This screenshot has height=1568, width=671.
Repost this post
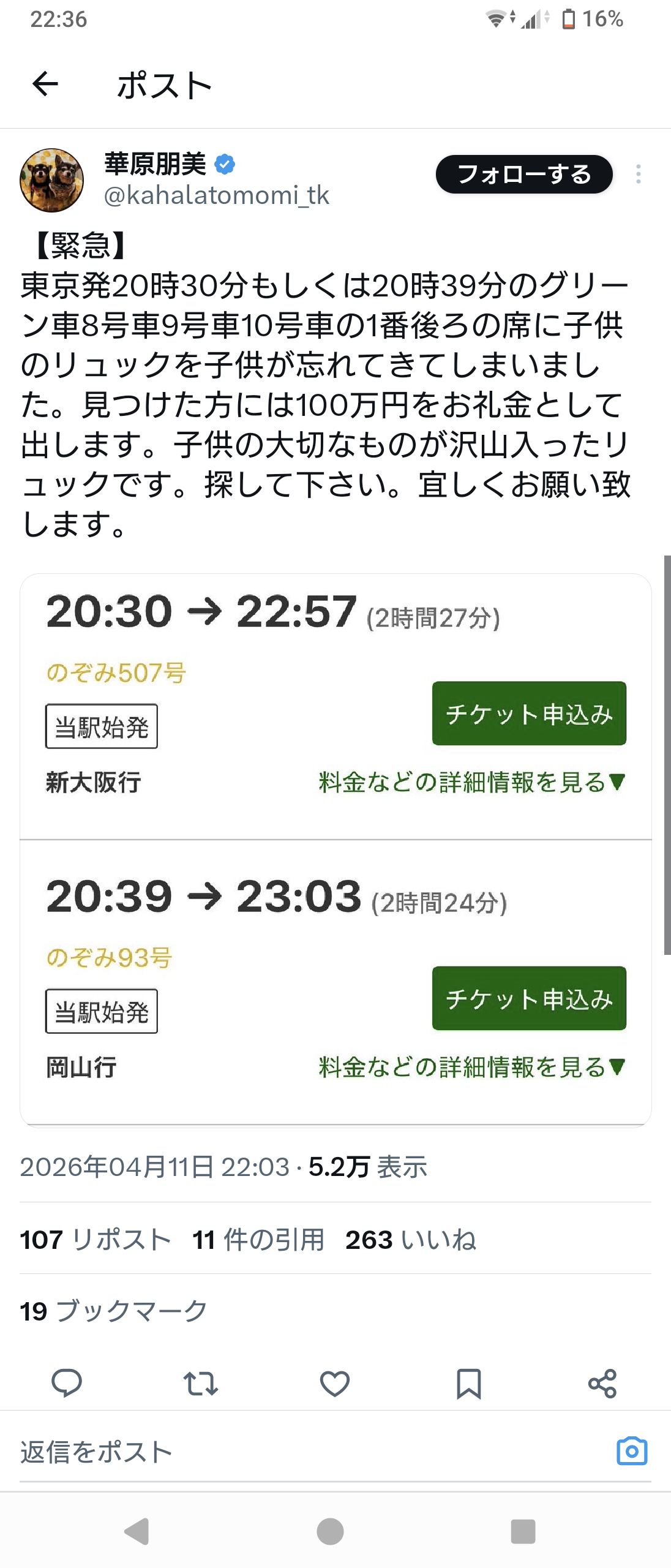click(x=201, y=1383)
